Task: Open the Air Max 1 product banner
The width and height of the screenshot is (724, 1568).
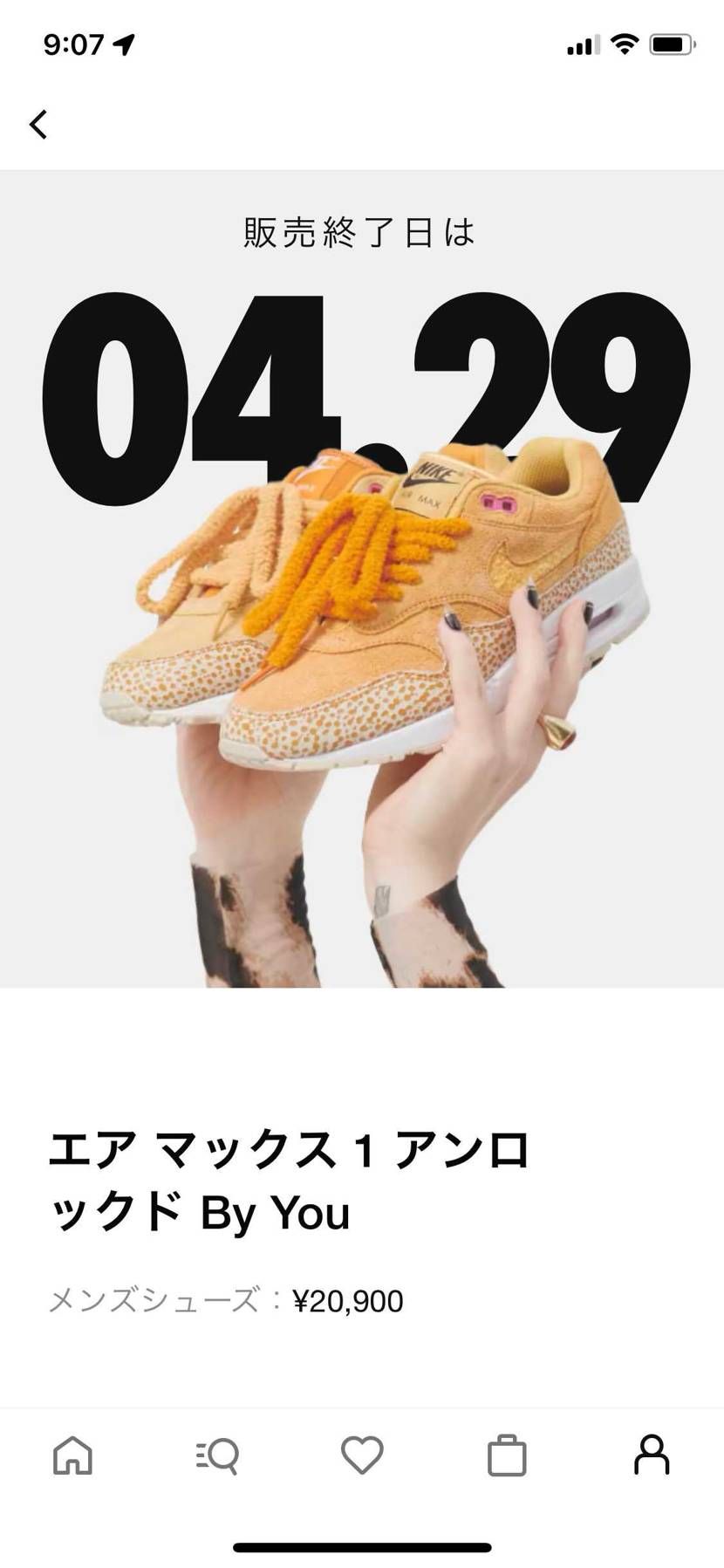Action: tap(362, 579)
